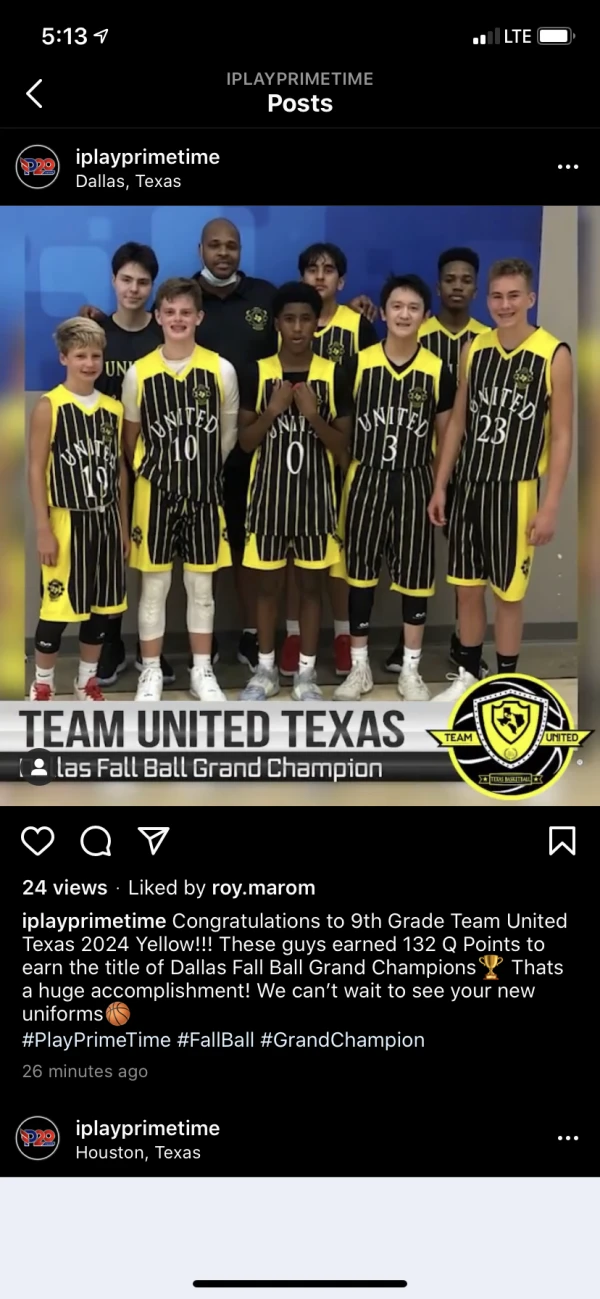Open the #GrandChampion hashtag
This screenshot has height=1299, width=600.
click(x=343, y=1040)
